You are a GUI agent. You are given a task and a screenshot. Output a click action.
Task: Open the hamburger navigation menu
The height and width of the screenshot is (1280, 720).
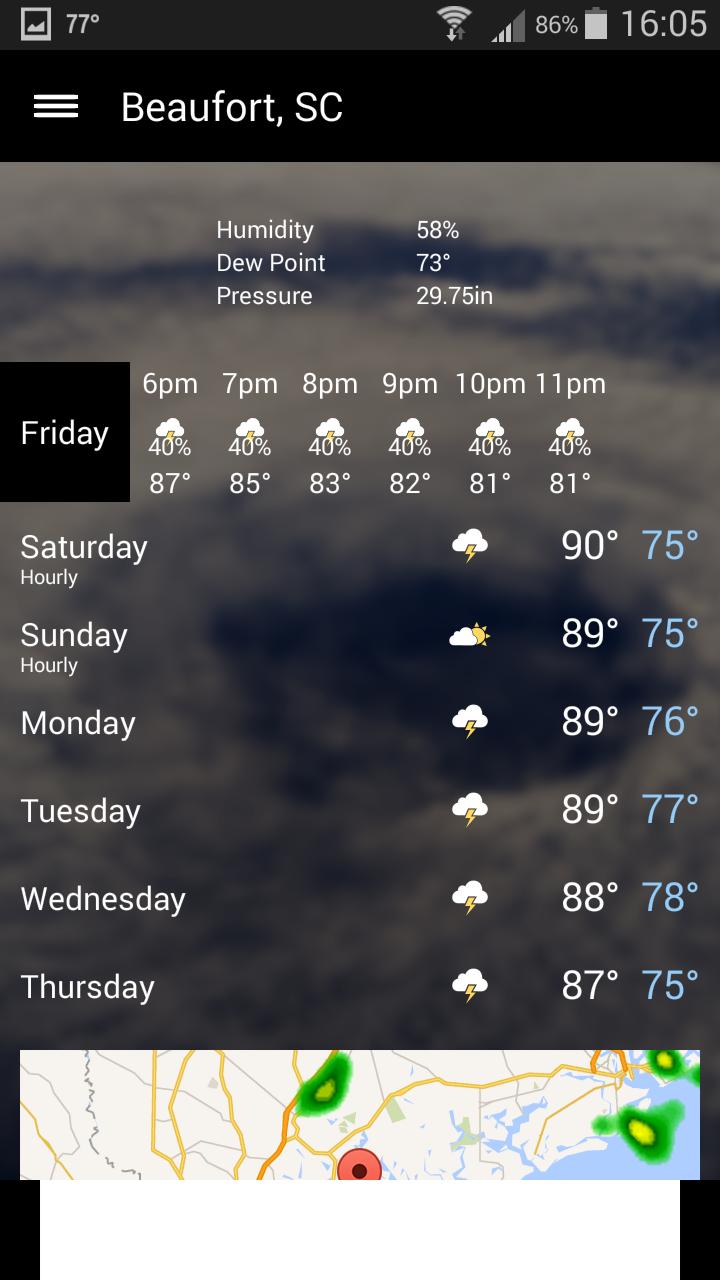click(56, 106)
